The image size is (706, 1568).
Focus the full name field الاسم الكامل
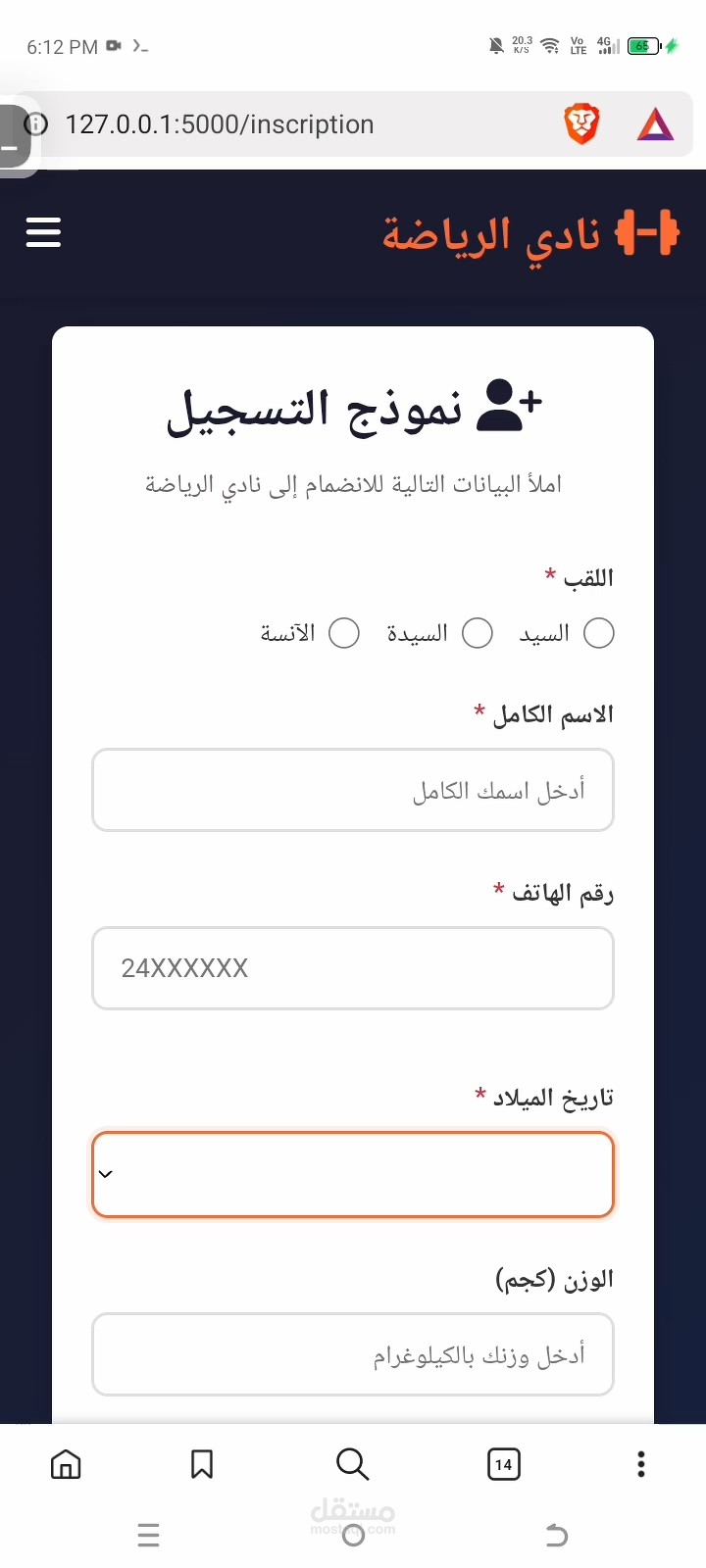point(353,790)
